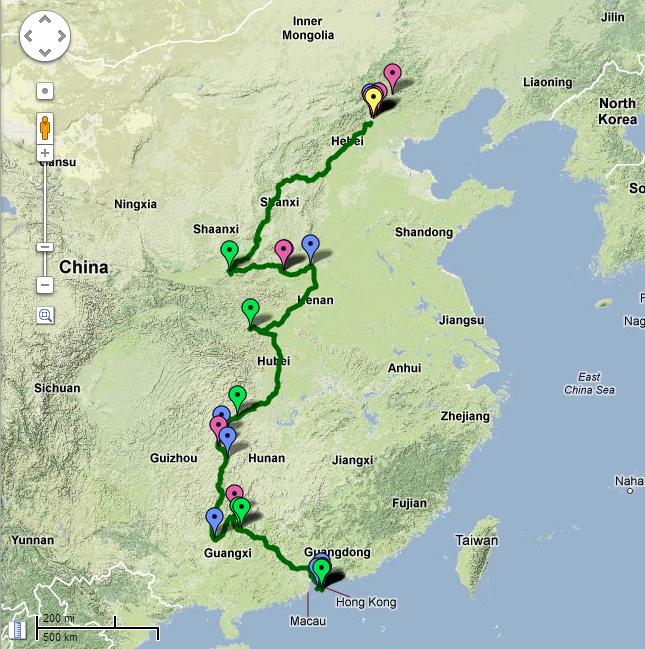Select the green marker below the Shaanxi label
The height and width of the screenshot is (649, 645).
click(x=229, y=252)
